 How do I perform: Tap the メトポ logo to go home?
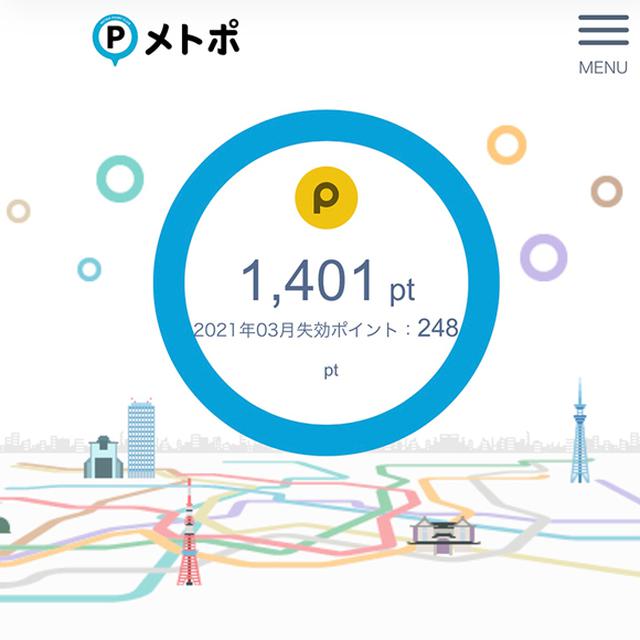(166, 40)
